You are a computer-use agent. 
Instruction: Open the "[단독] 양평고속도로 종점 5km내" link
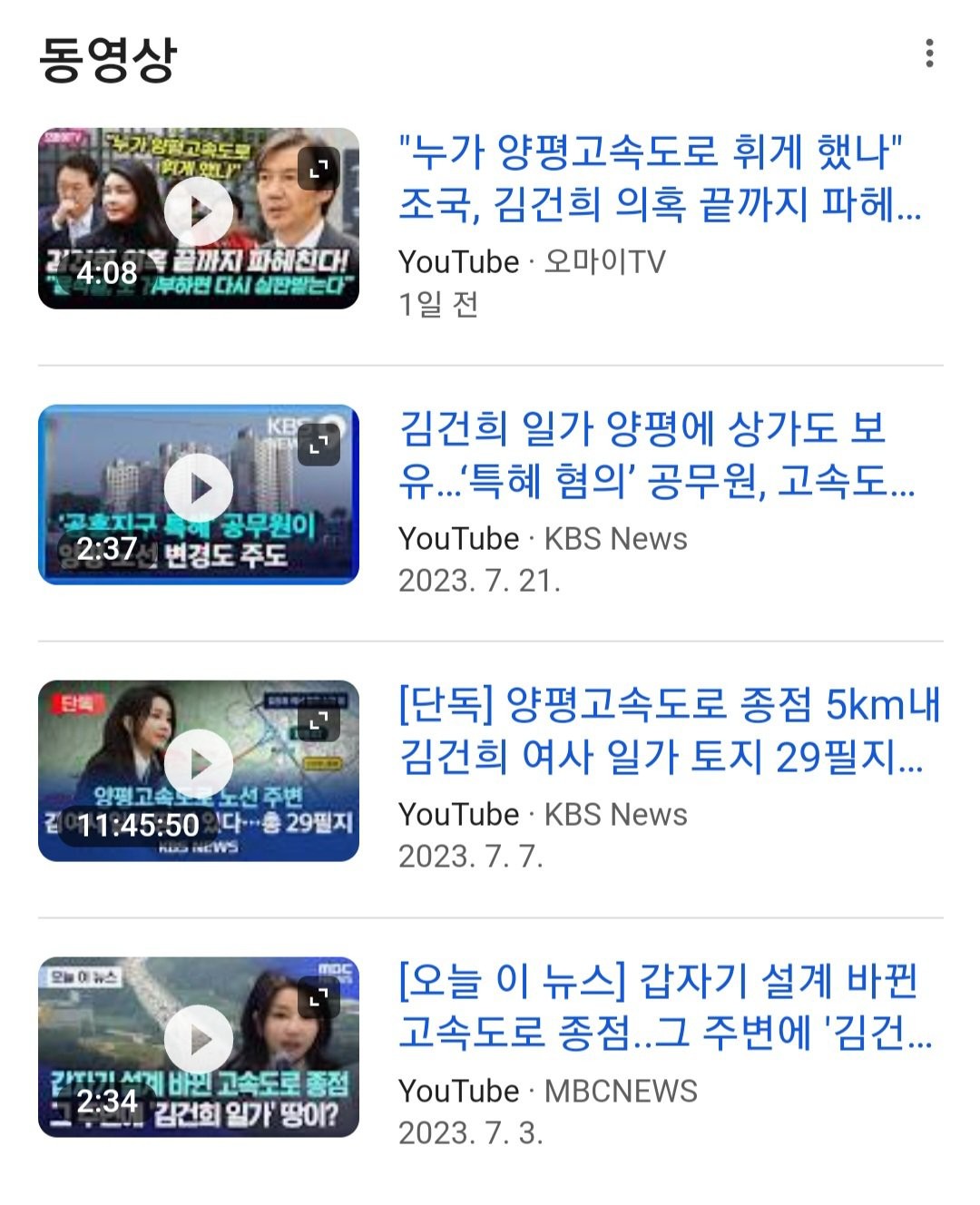669,730
